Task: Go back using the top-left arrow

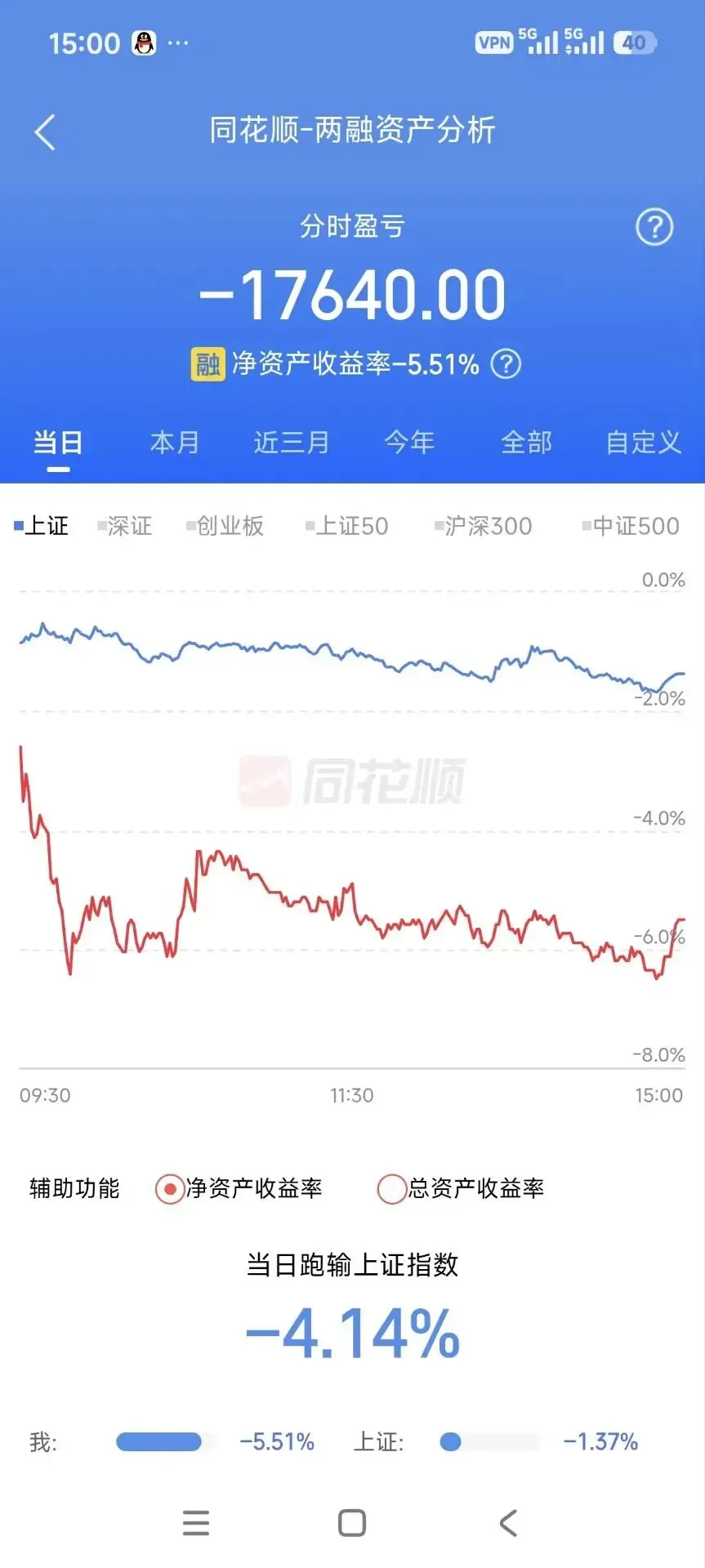Action: coord(45,132)
